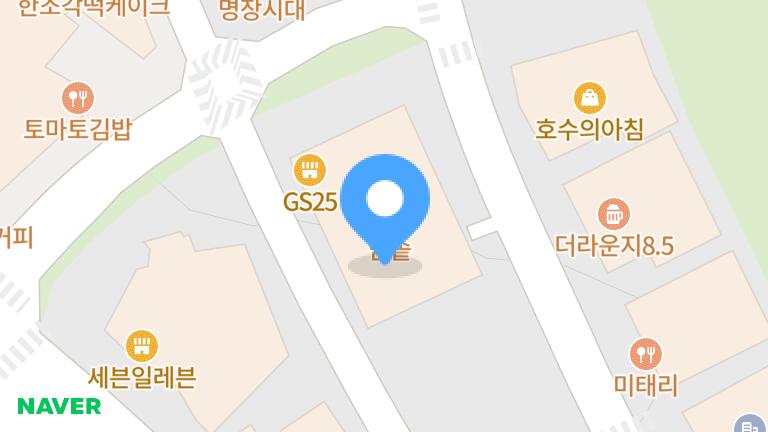This screenshot has width=768, height=432.
Task: Select the GS25 convenience store marker
Action: tap(309, 170)
